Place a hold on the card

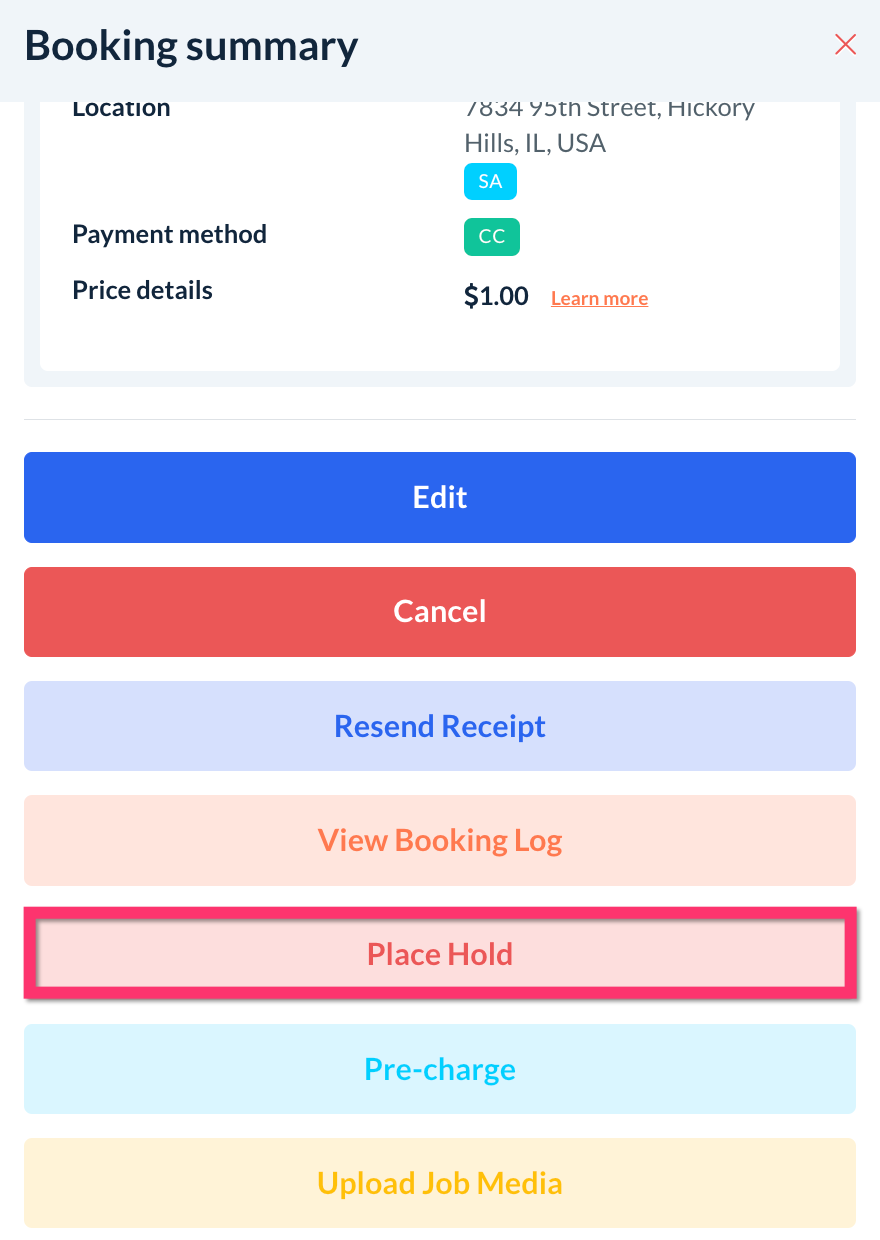tap(440, 954)
